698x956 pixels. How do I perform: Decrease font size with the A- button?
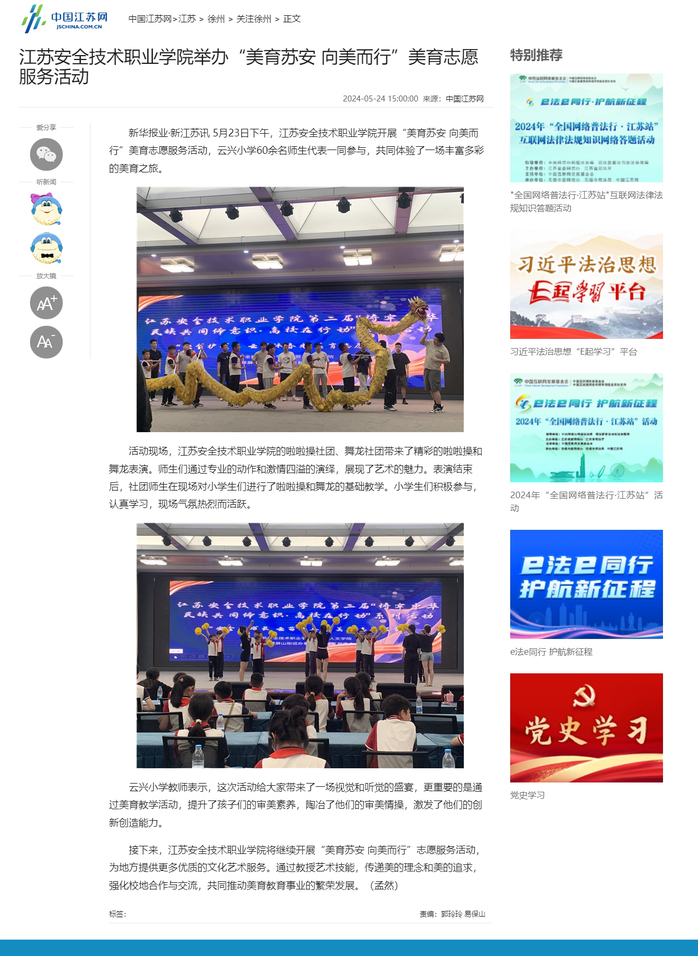[46, 342]
